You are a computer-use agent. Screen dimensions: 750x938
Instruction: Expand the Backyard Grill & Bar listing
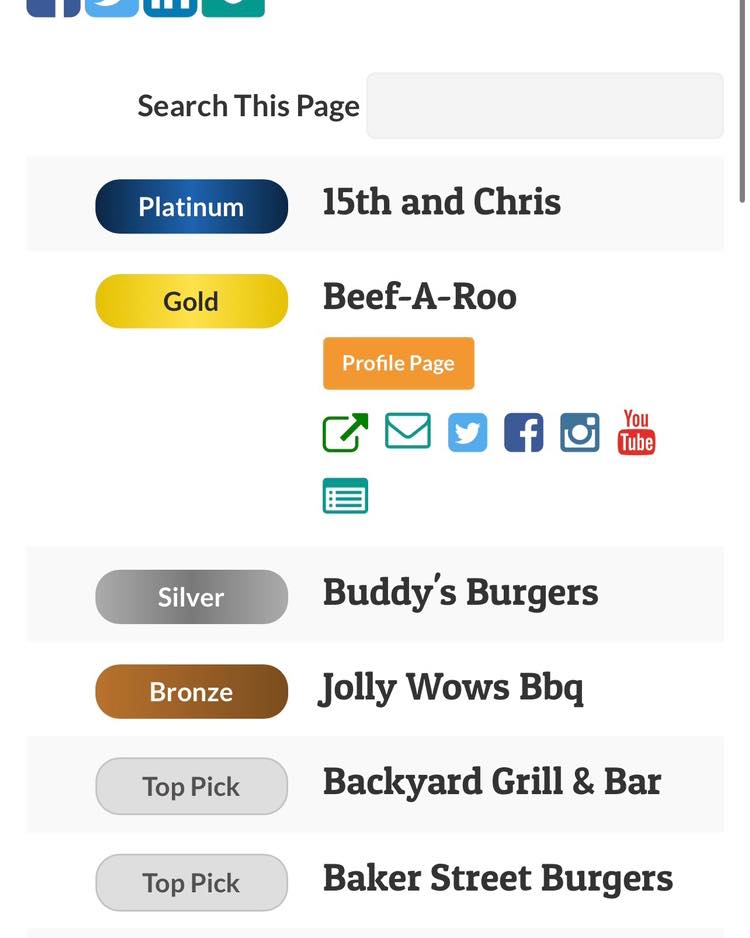(x=491, y=782)
